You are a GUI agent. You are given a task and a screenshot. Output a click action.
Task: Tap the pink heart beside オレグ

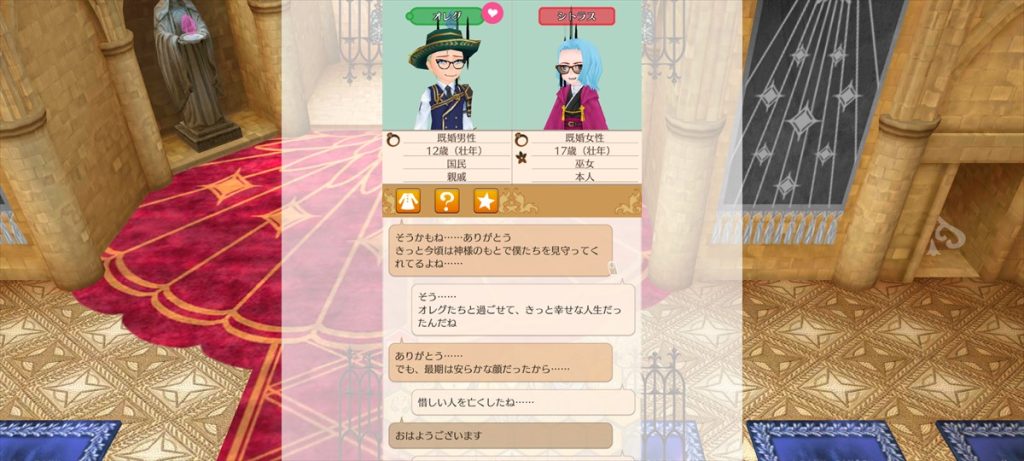[x=493, y=13]
